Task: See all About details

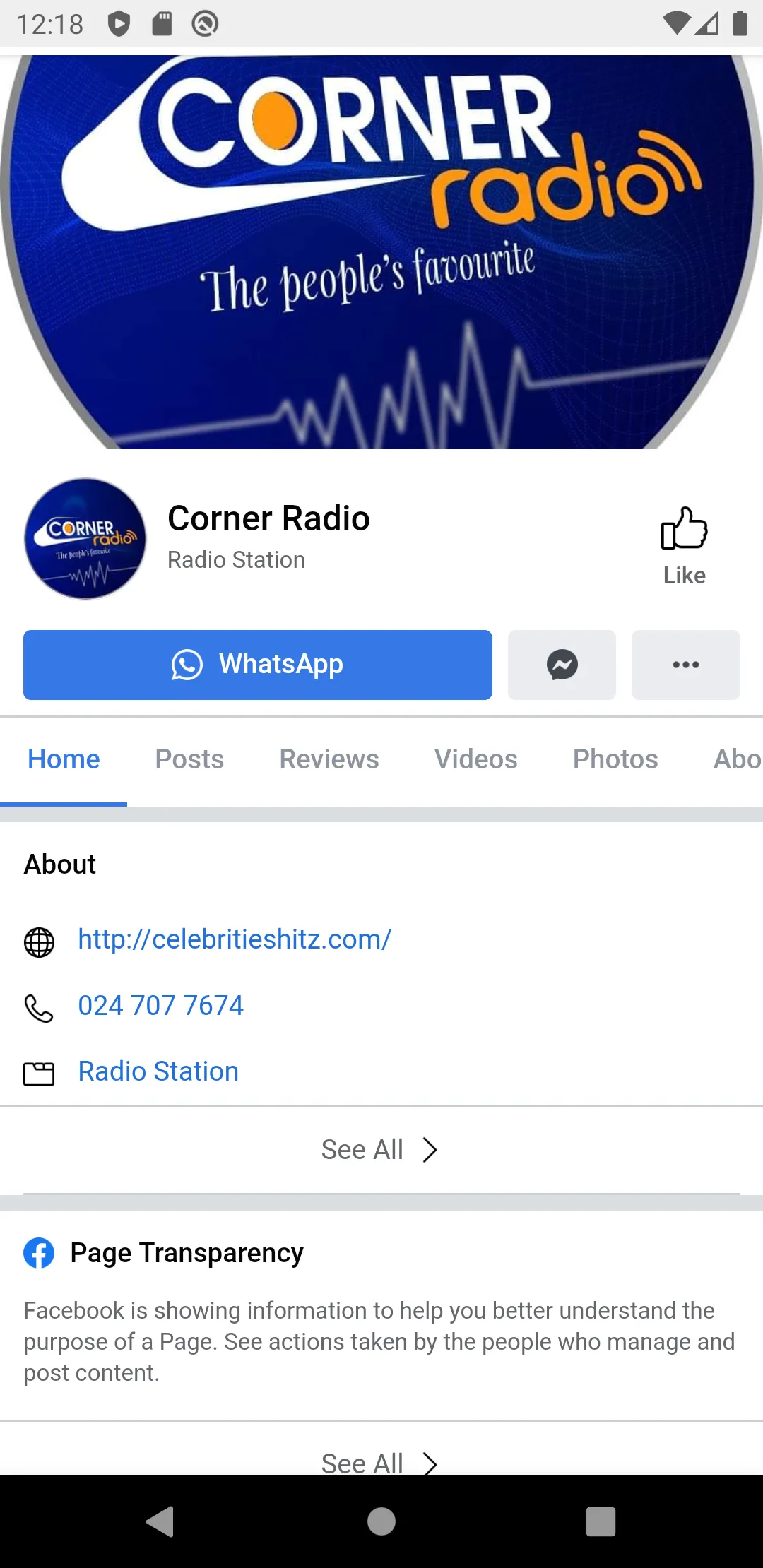Action: 380,1150
